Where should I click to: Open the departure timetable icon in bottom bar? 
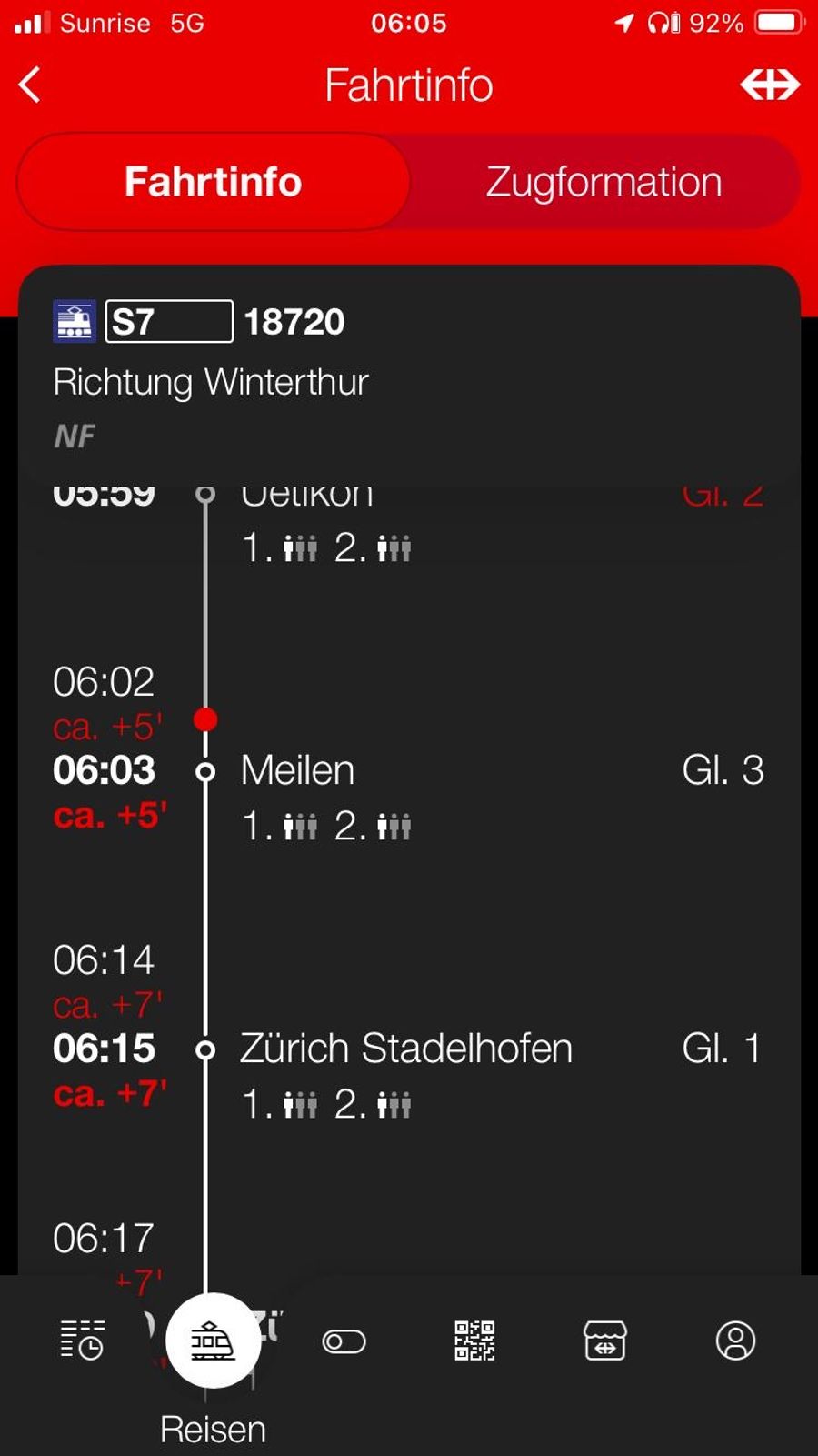(80, 1341)
